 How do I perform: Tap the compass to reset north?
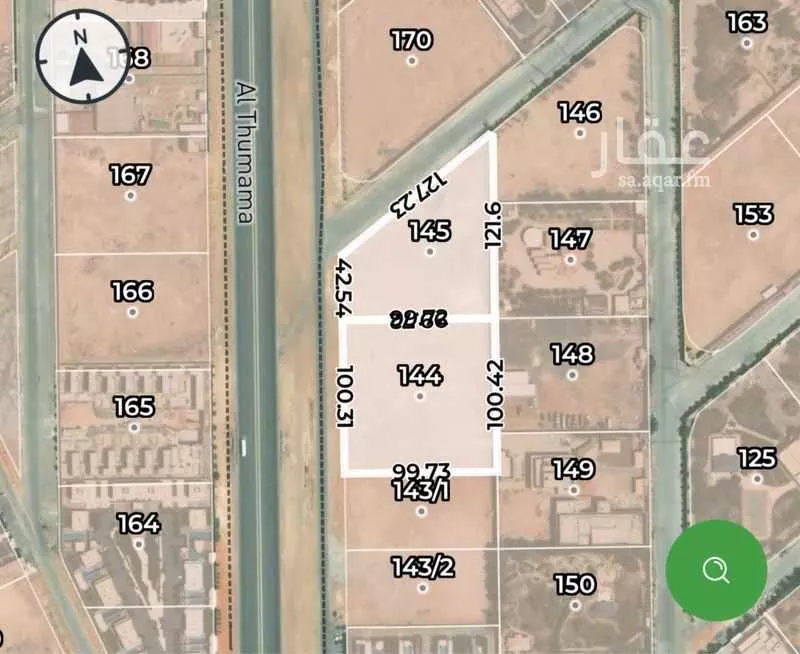[x=81, y=57]
